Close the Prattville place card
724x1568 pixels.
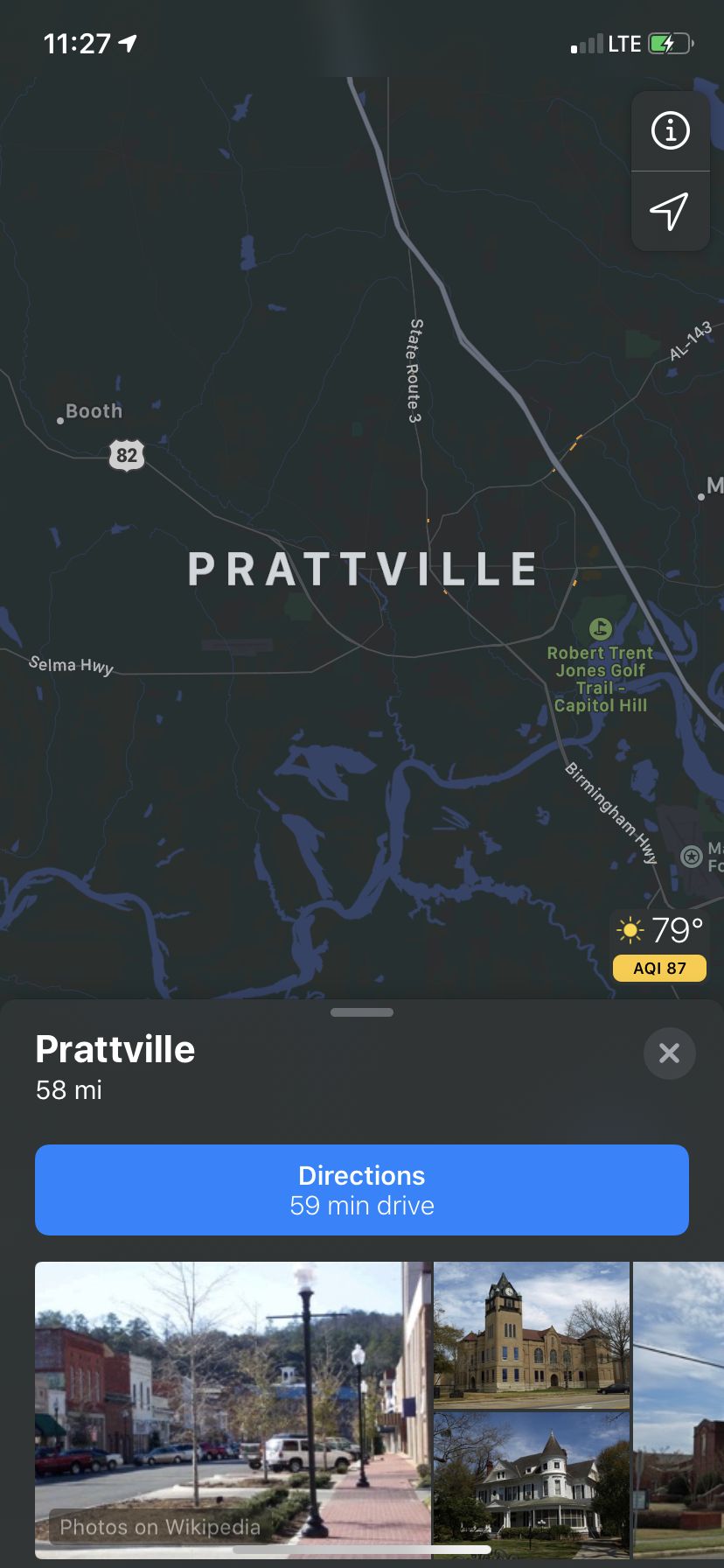(x=670, y=1053)
